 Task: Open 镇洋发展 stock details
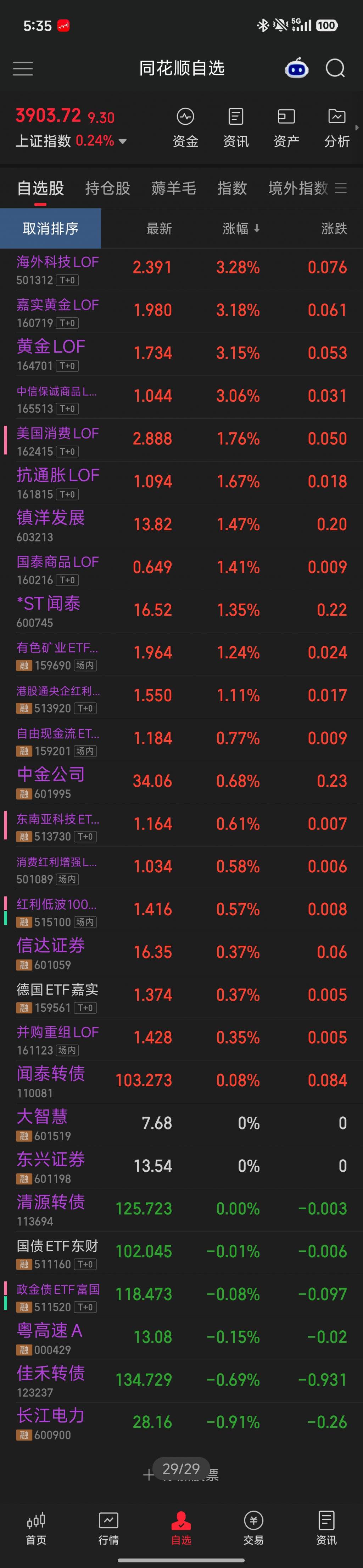click(181, 526)
